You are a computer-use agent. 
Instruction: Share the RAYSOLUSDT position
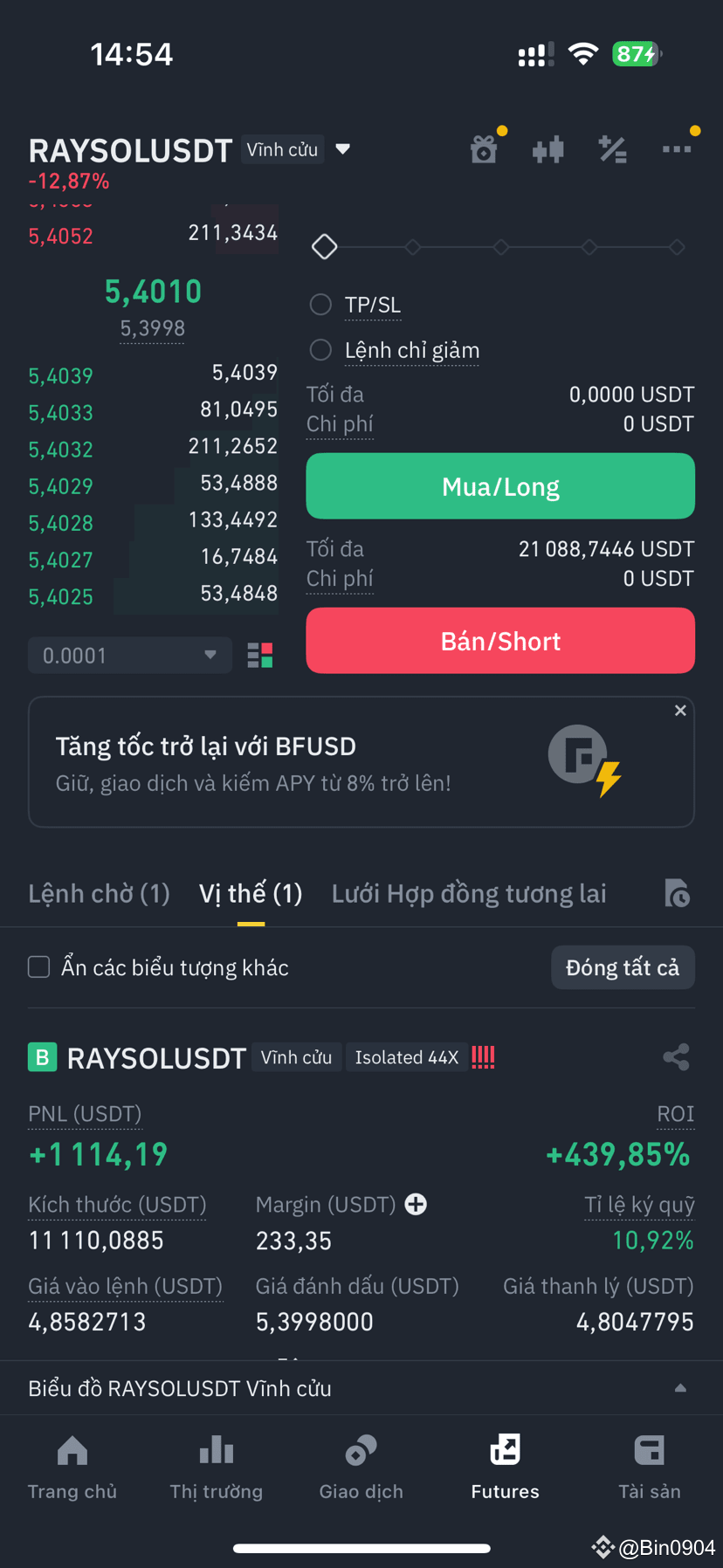click(x=677, y=1056)
